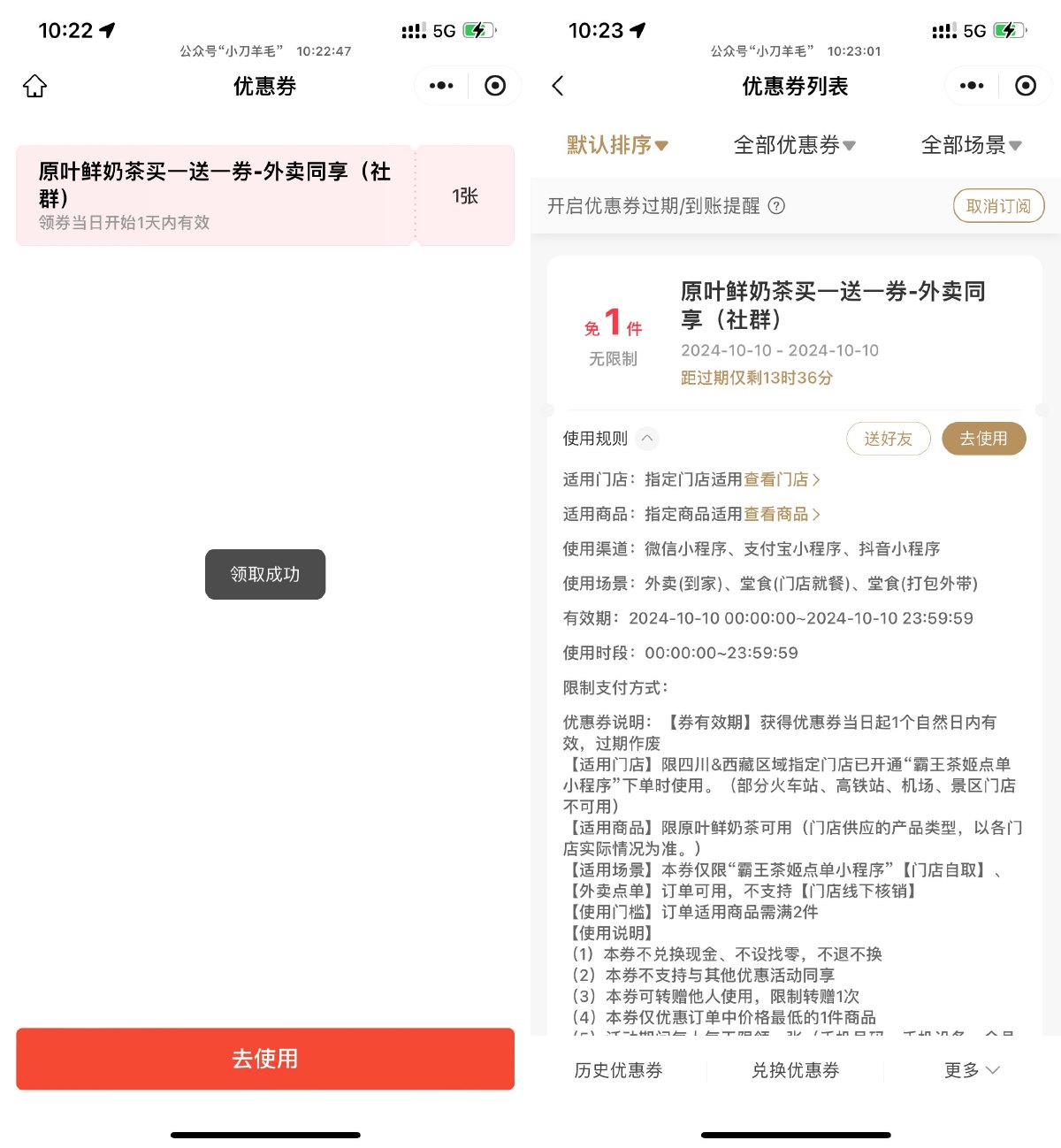The width and height of the screenshot is (1061, 1148).
Task: Tap 送好友 to gift the coupon
Action: click(x=888, y=439)
